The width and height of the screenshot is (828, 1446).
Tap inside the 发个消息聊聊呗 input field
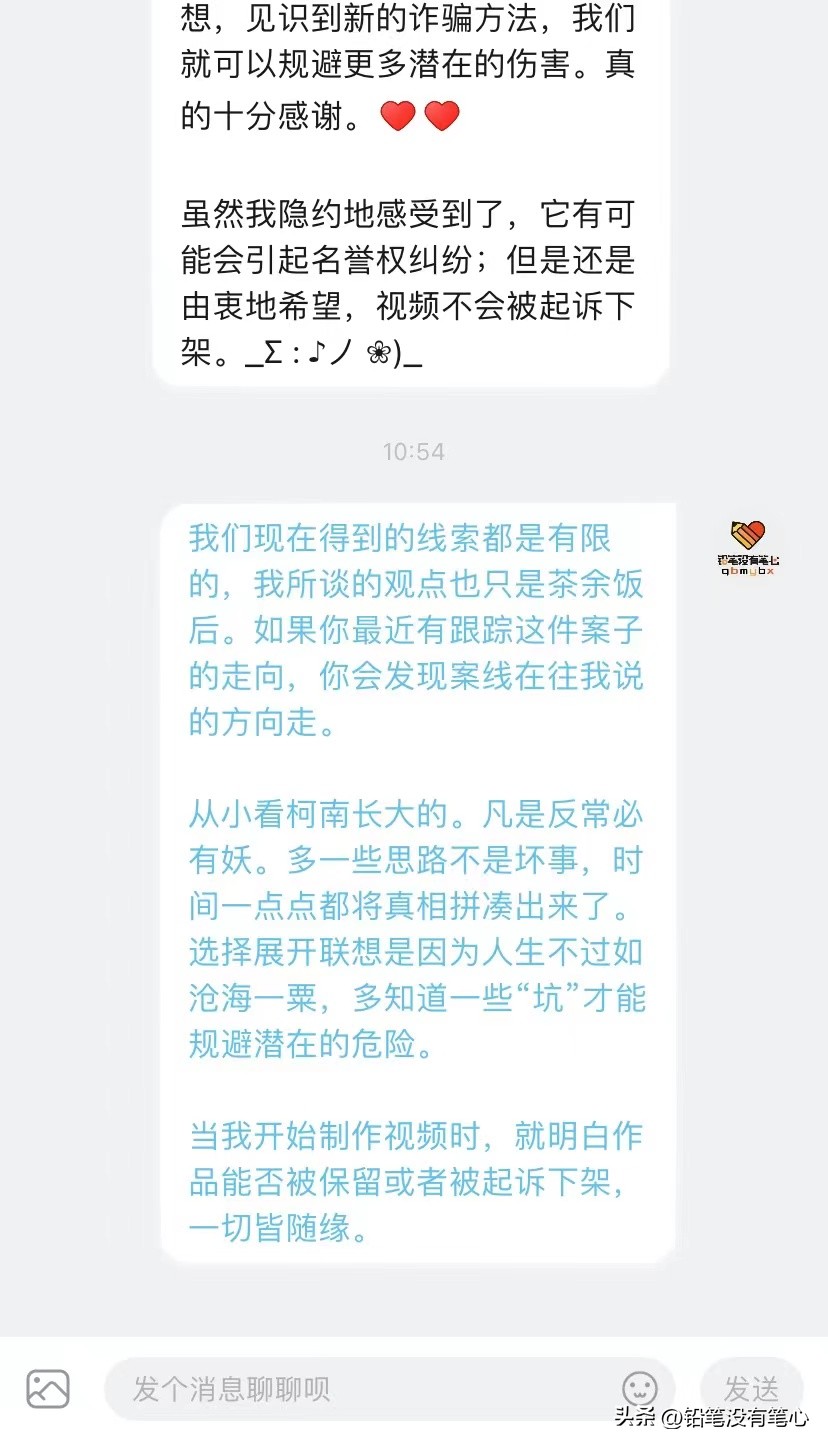pyautogui.click(x=300, y=1389)
